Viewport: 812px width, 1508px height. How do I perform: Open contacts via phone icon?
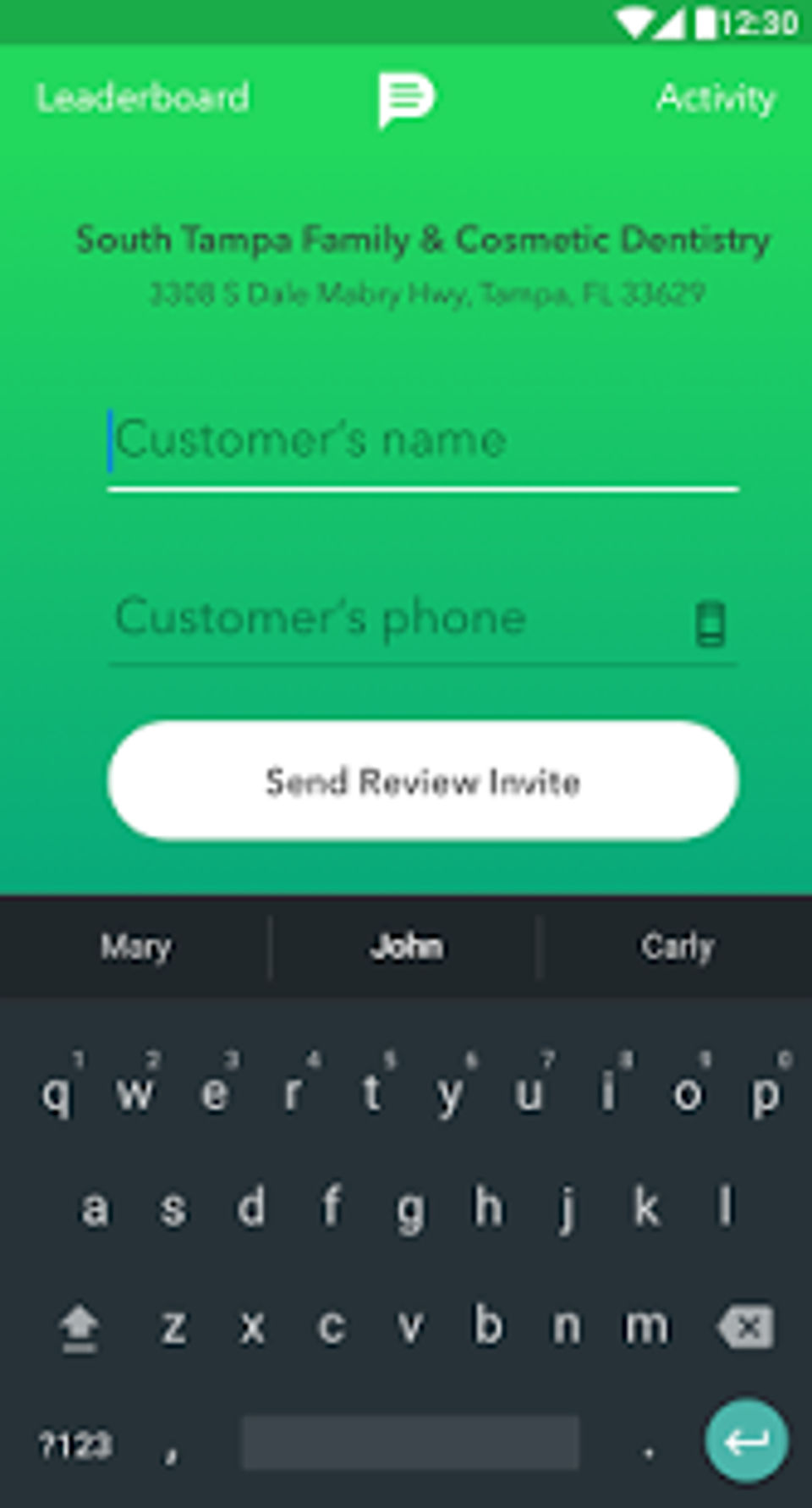tap(710, 624)
